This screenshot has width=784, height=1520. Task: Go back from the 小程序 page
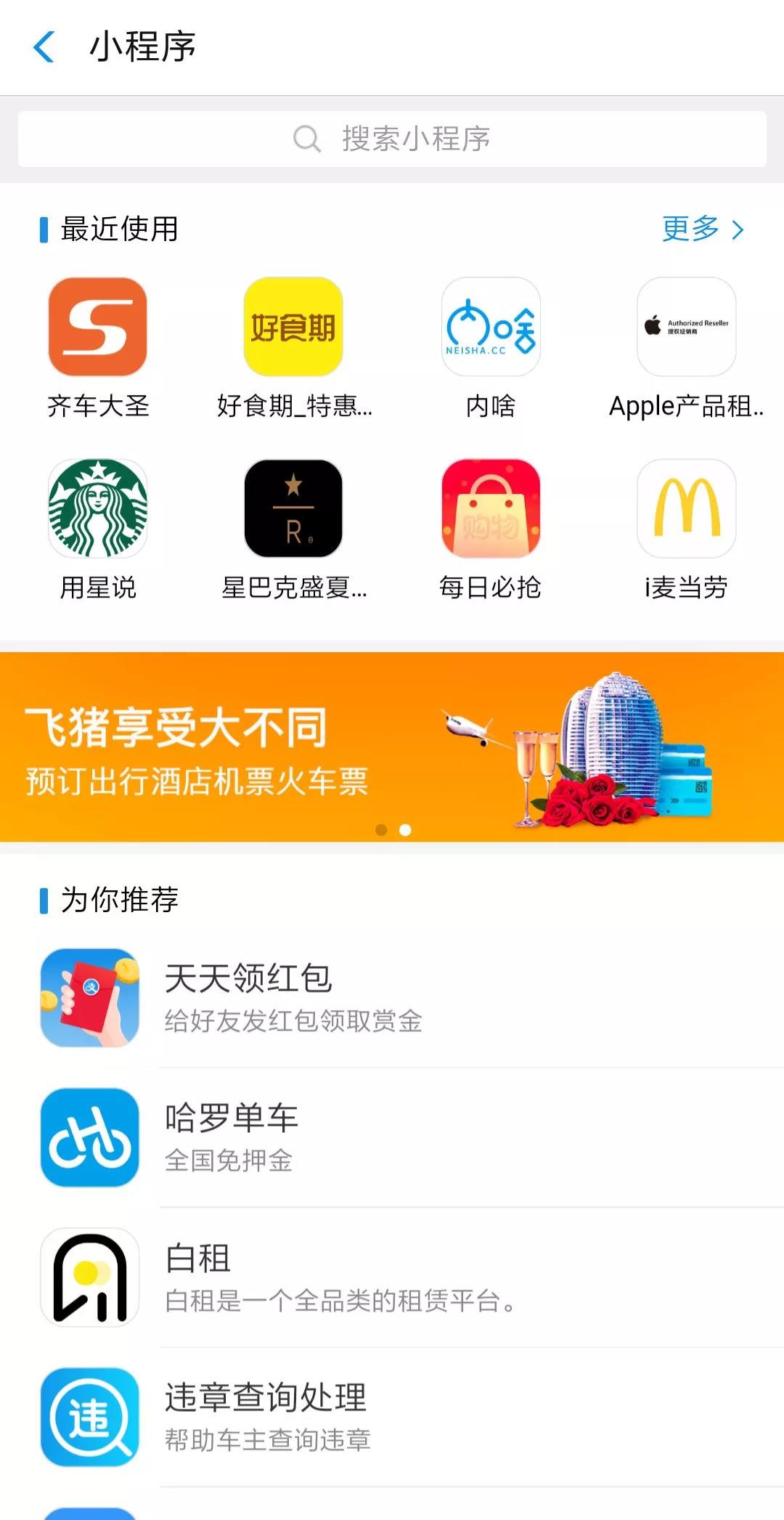45,47
